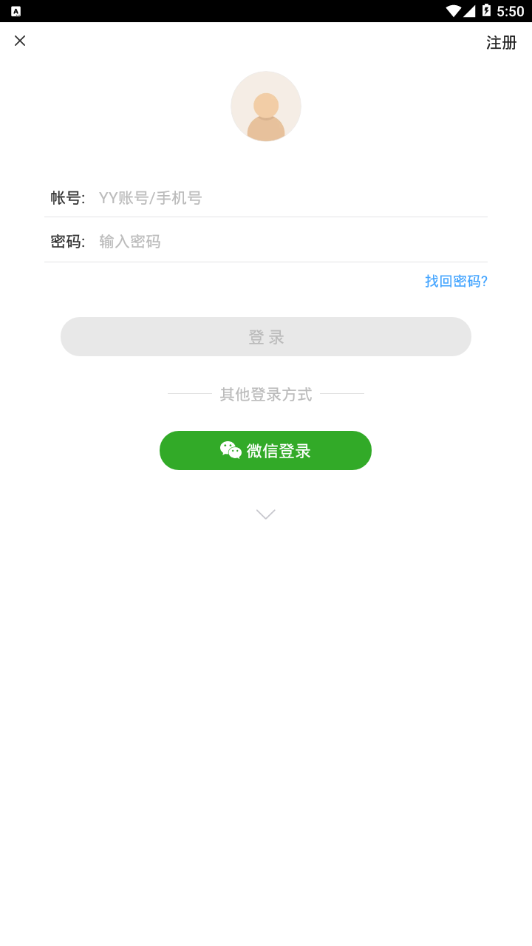Tap the 登录 login button
The image size is (532, 946).
coord(265,337)
